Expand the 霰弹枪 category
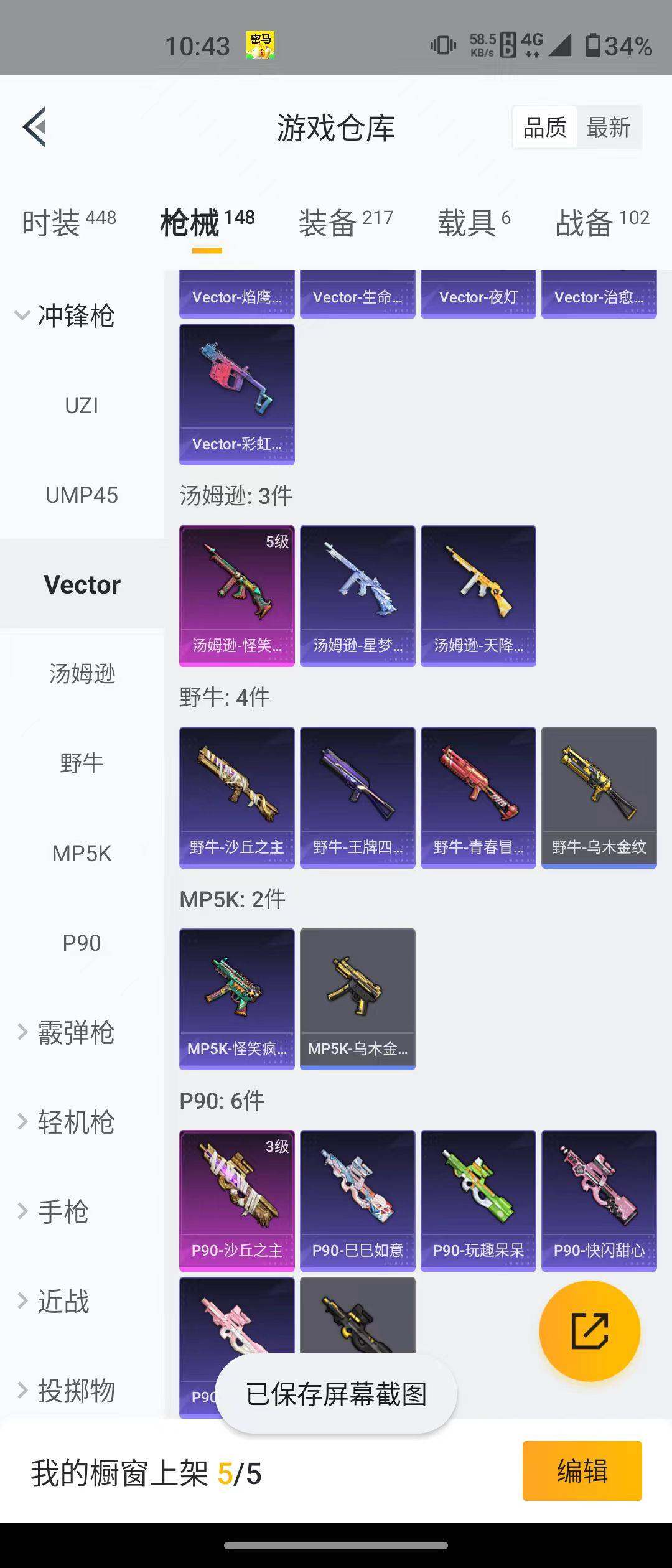This screenshot has height=1568, width=672. (65, 1032)
